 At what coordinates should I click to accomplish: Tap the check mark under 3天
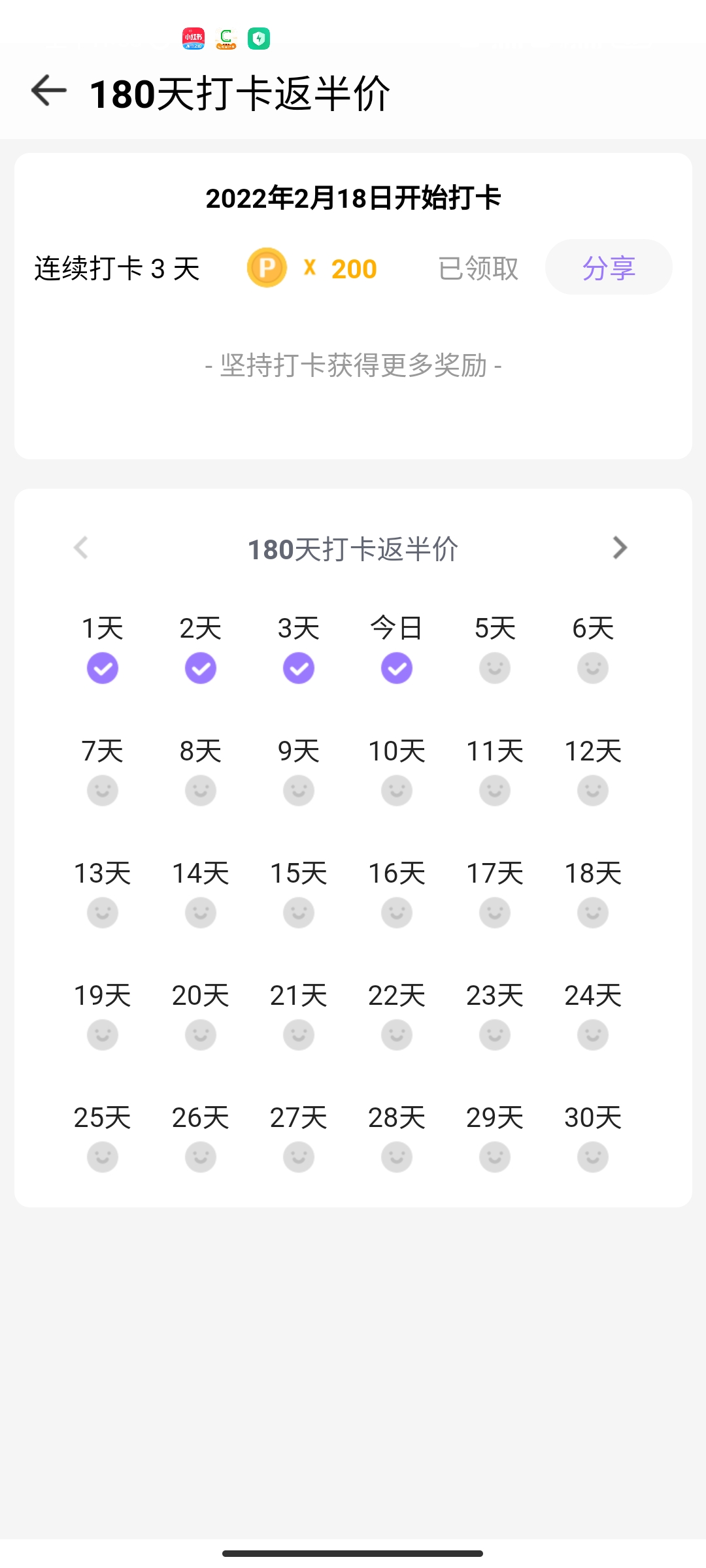coord(298,667)
